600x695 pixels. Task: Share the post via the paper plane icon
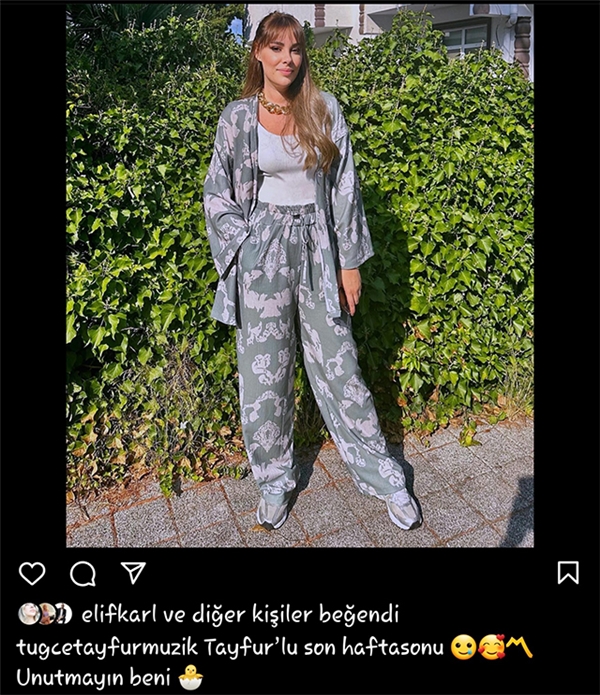coord(133,573)
